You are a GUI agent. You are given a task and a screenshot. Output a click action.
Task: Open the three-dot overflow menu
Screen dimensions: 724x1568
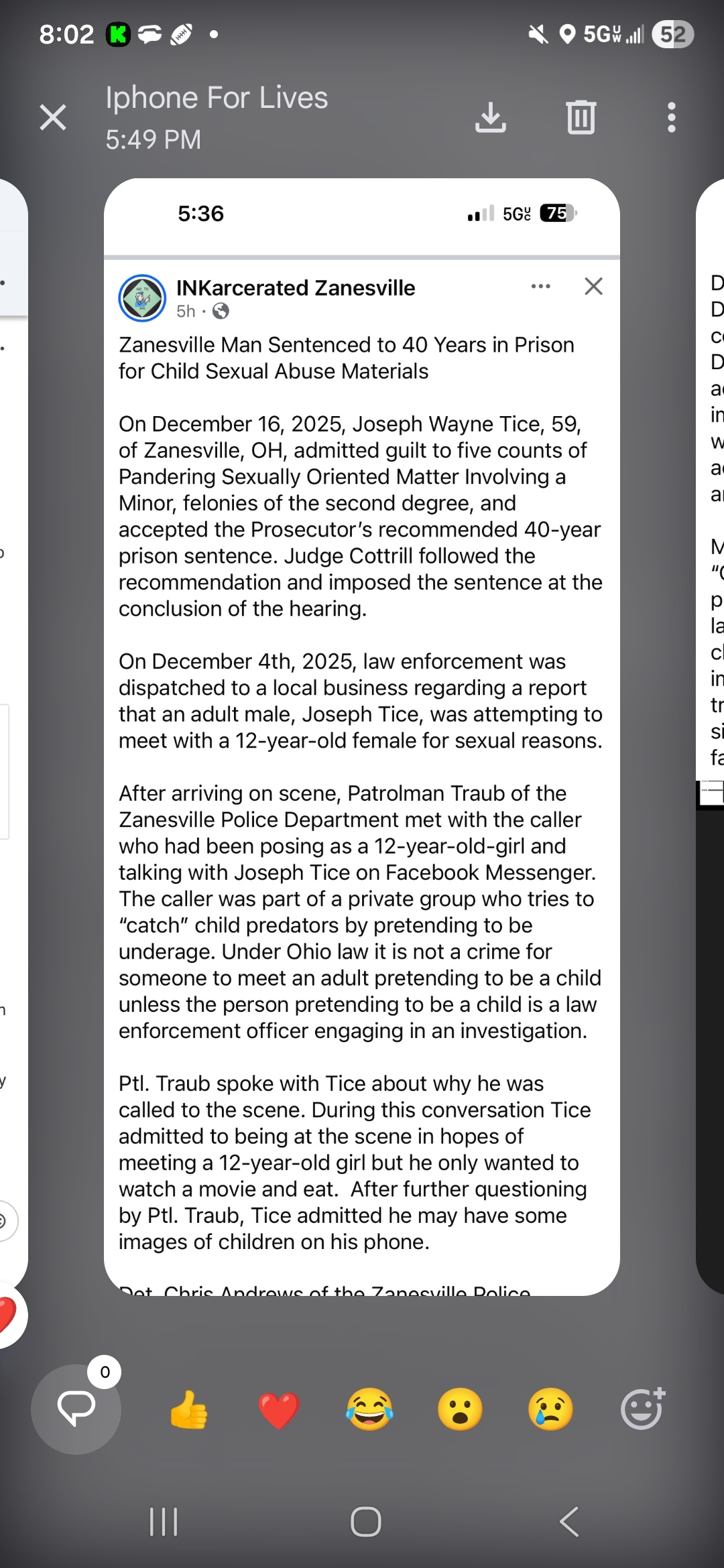pyautogui.click(x=671, y=117)
